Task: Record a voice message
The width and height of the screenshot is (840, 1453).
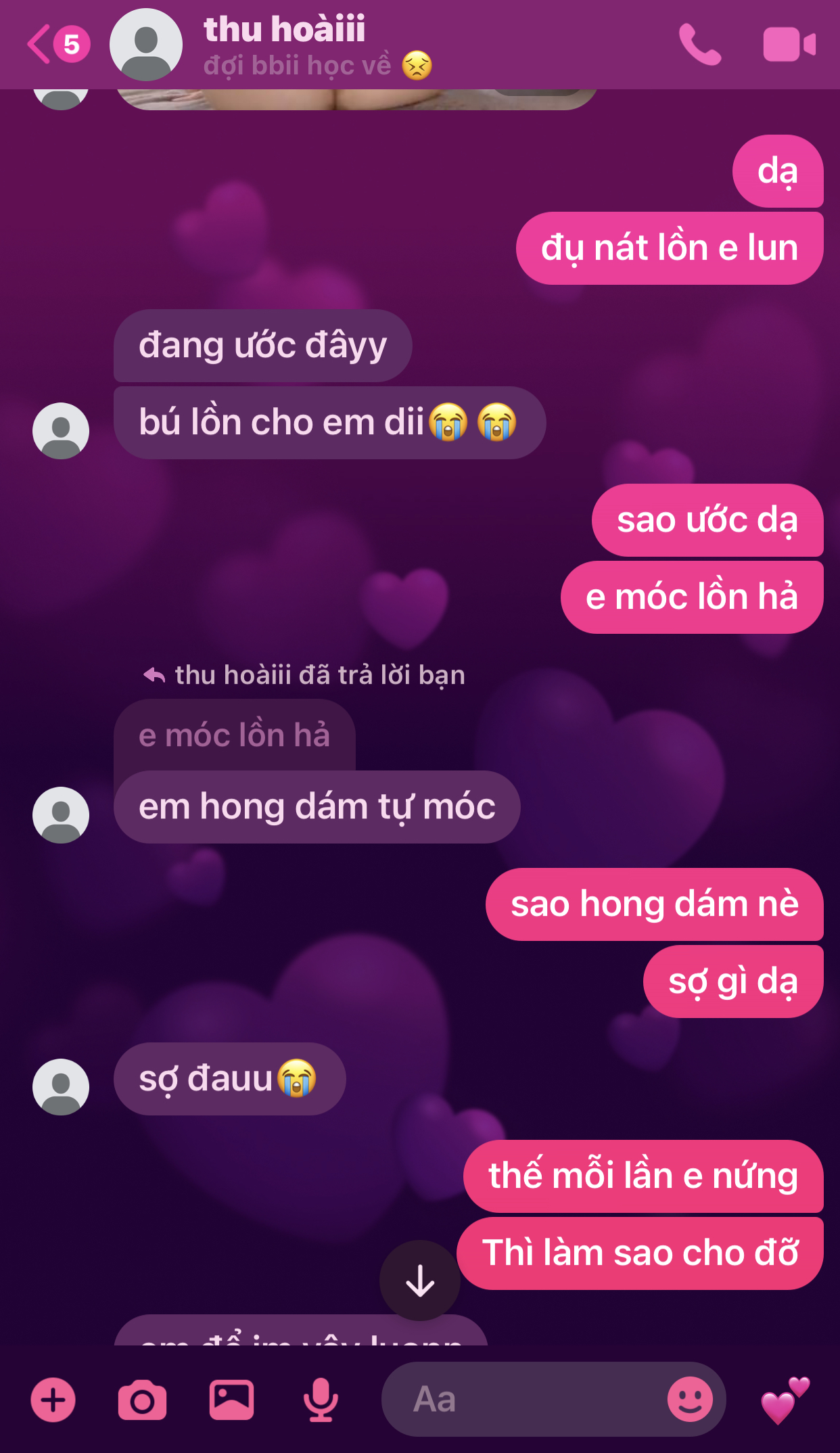Action: [x=321, y=1400]
